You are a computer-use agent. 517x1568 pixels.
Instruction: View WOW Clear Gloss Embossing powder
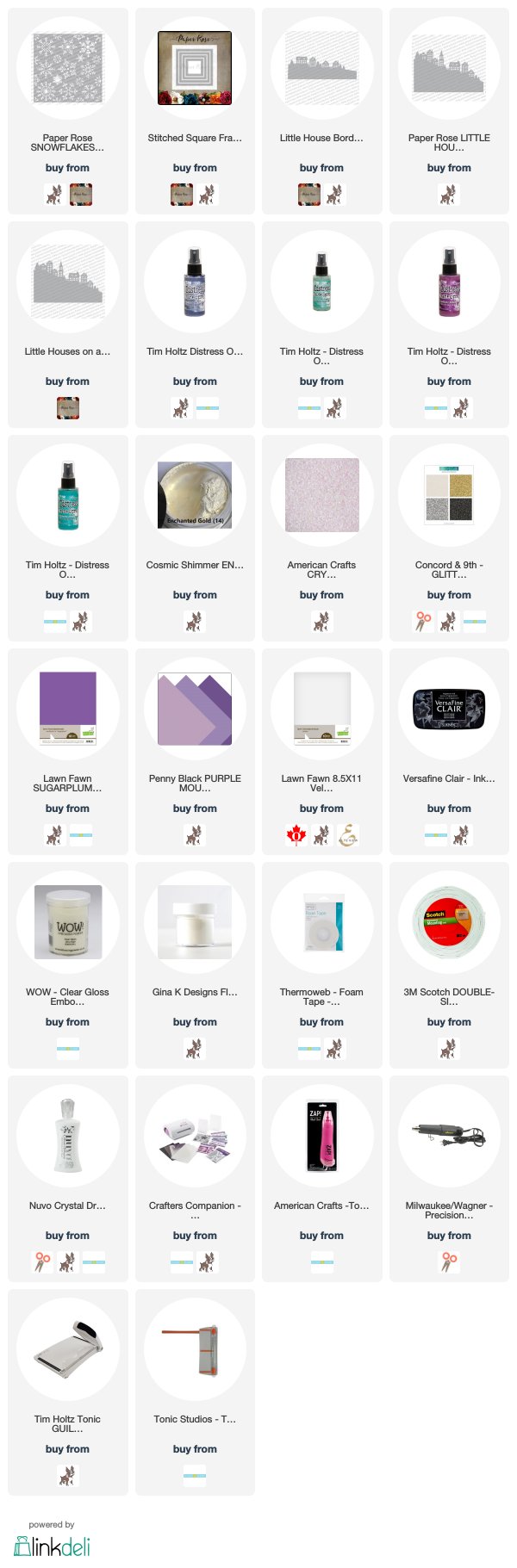(x=67, y=922)
